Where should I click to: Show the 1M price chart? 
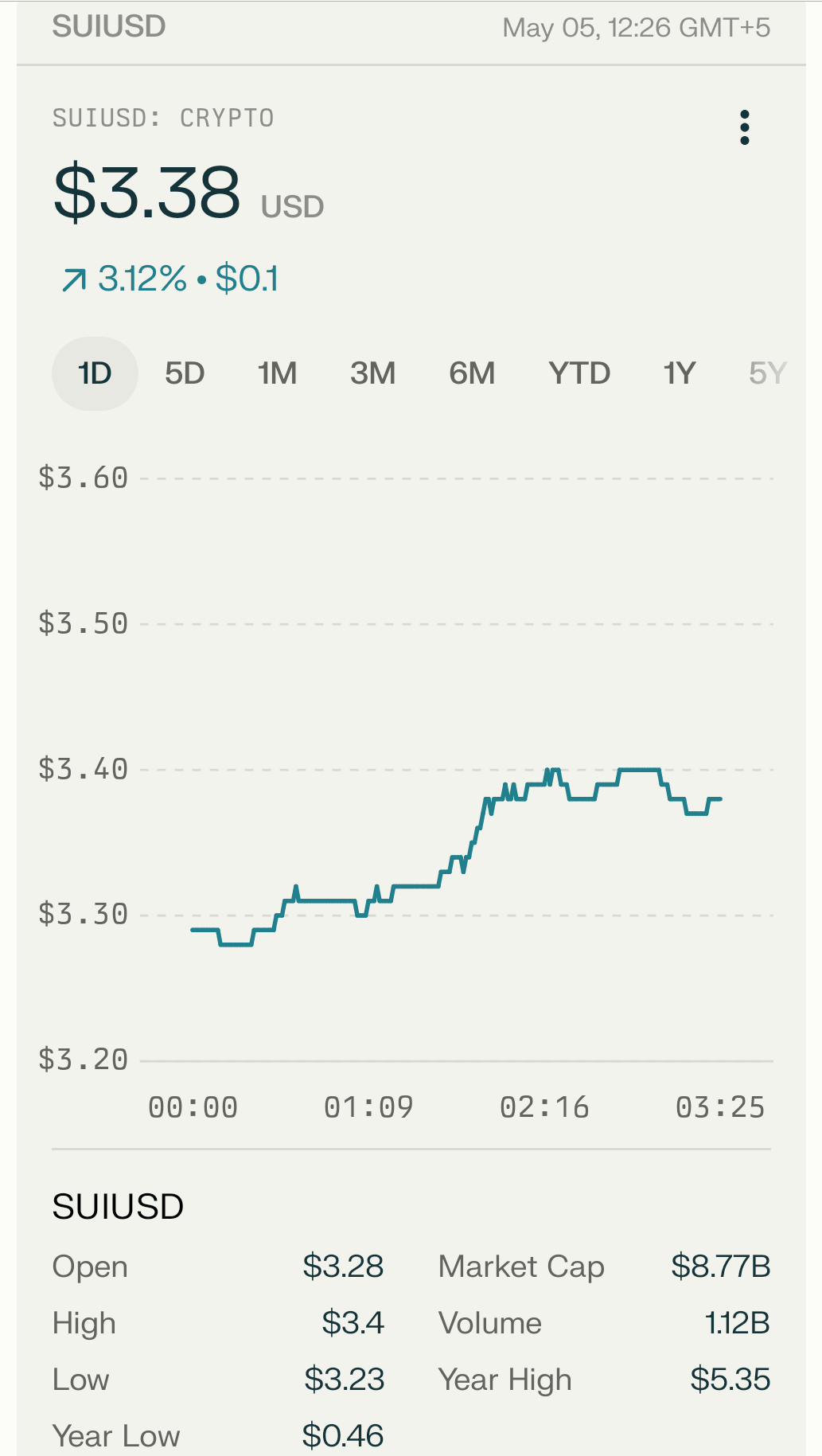pyautogui.click(x=277, y=373)
